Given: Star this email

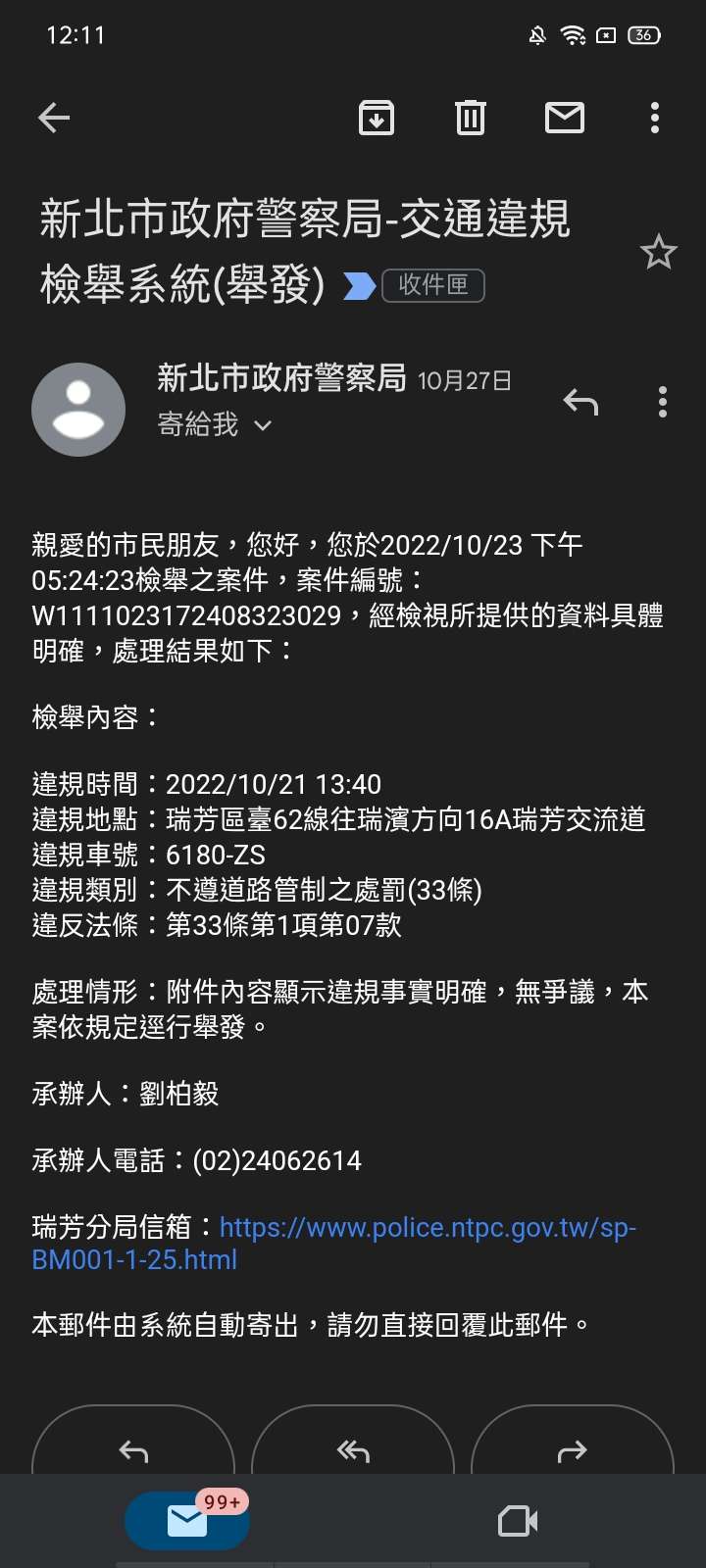Looking at the screenshot, I should [659, 252].
